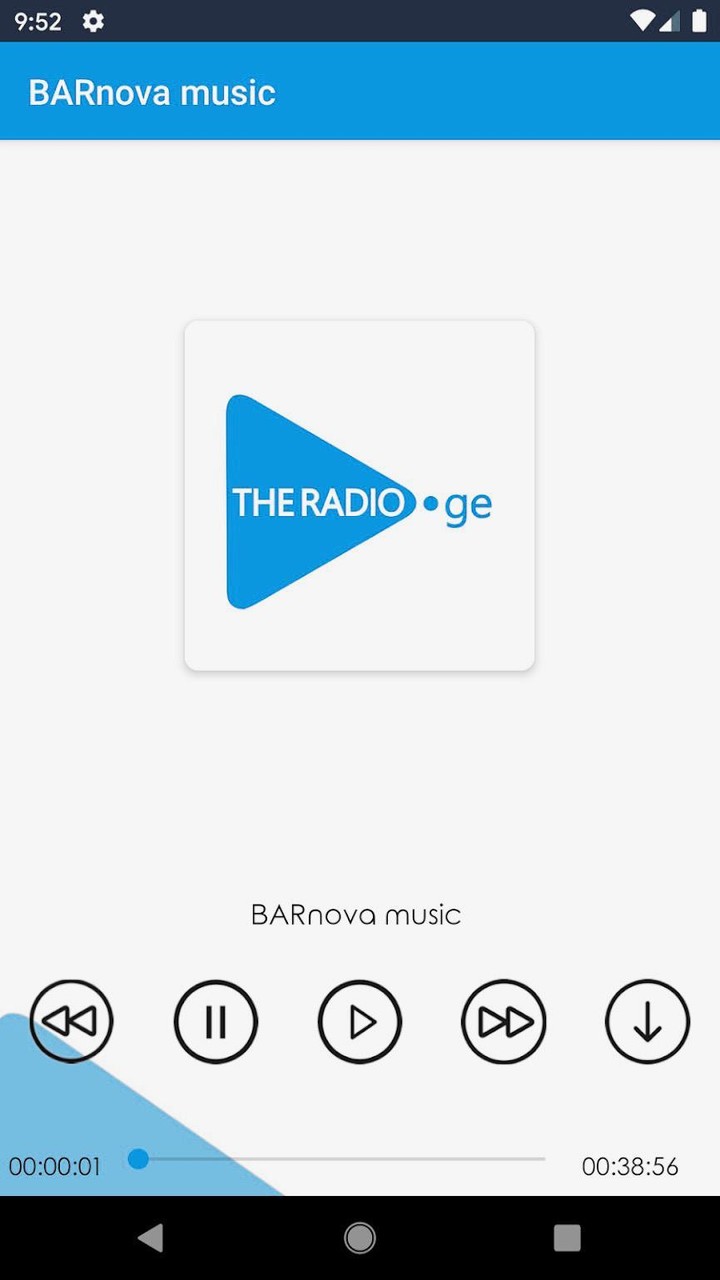Pause the currently playing stream
This screenshot has height=1280, width=720.
pyautogui.click(x=216, y=1022)
